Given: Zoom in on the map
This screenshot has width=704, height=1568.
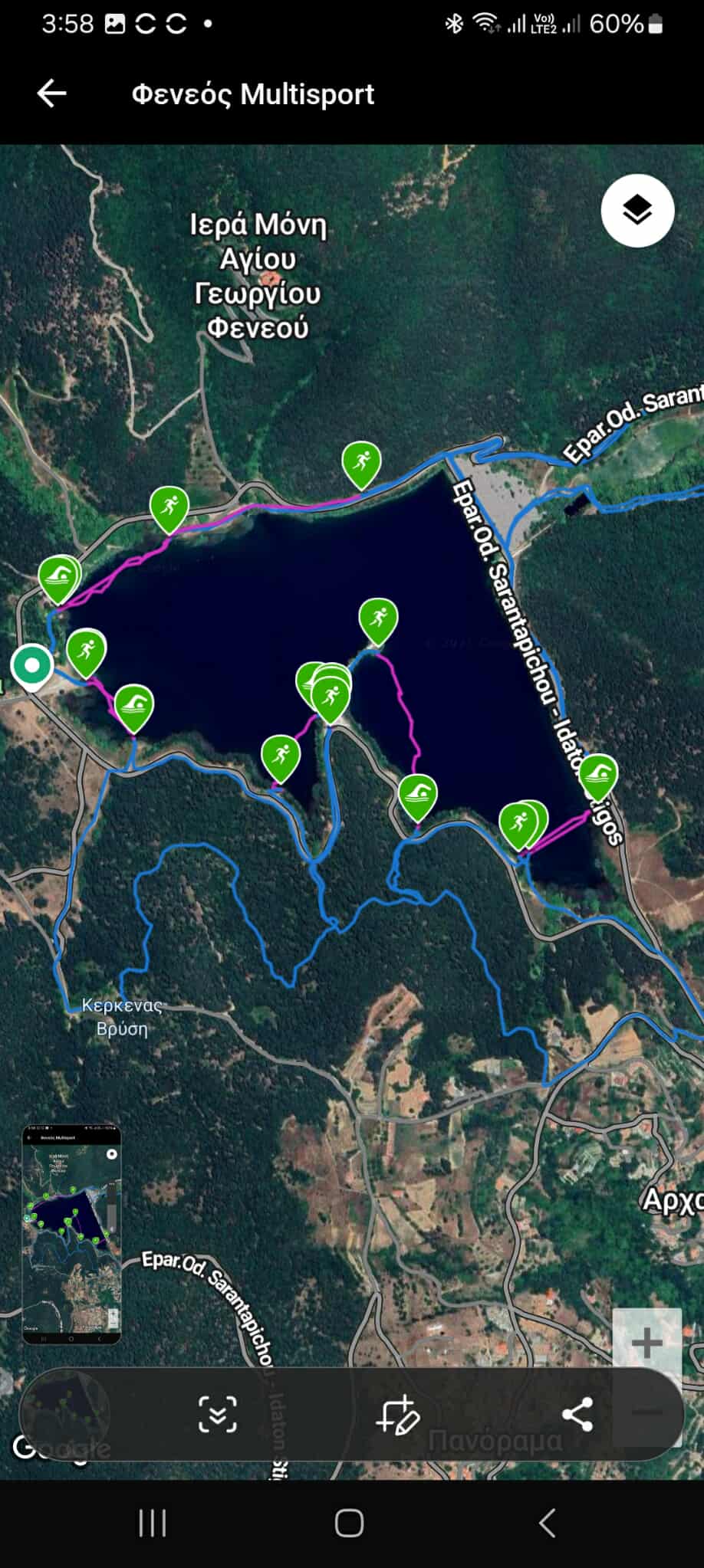Looking at the screenshot, I should click(646, 1341).
